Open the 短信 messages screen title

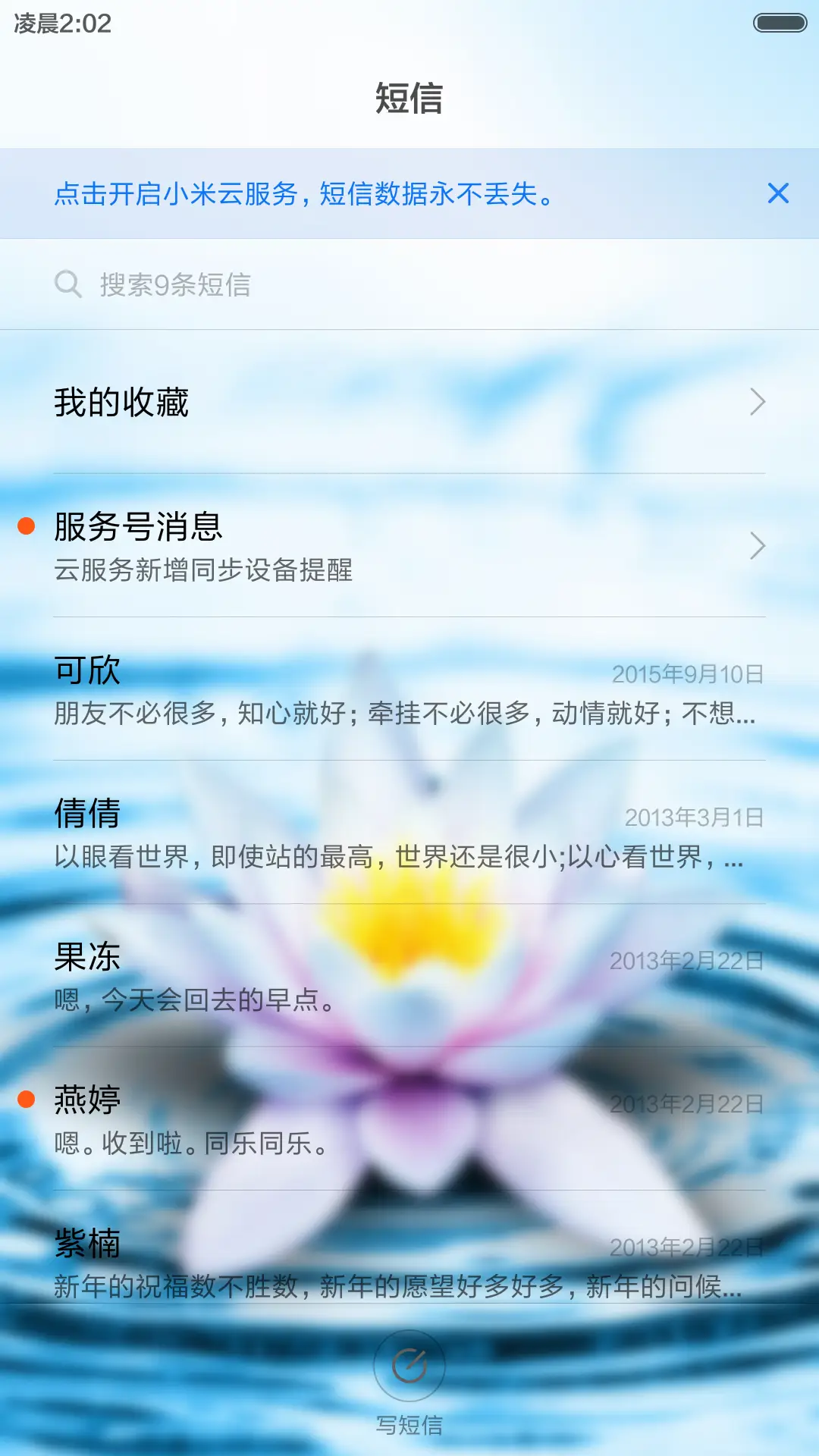(409, 97)
